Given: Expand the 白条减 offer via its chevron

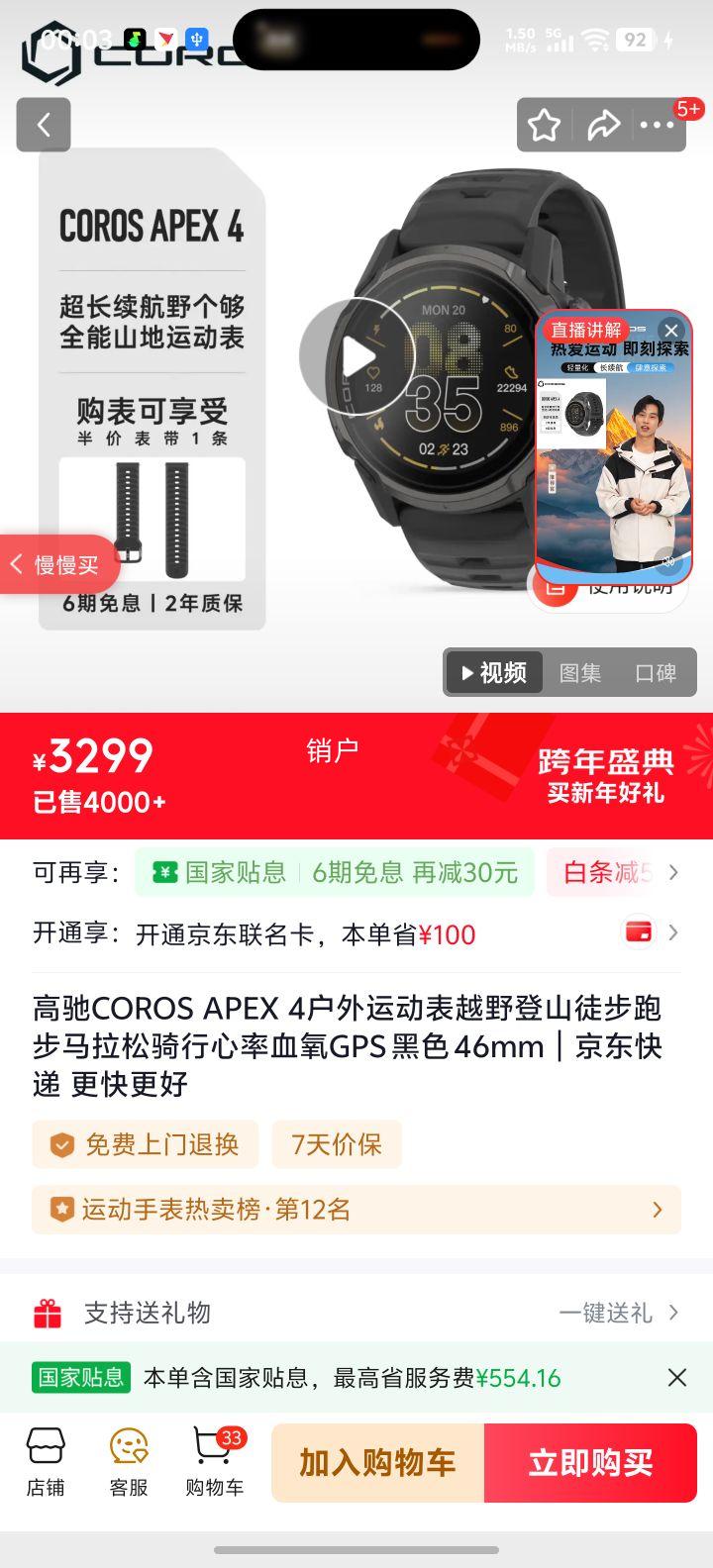Looking at the screenshot, I should (x=674, y=872).
